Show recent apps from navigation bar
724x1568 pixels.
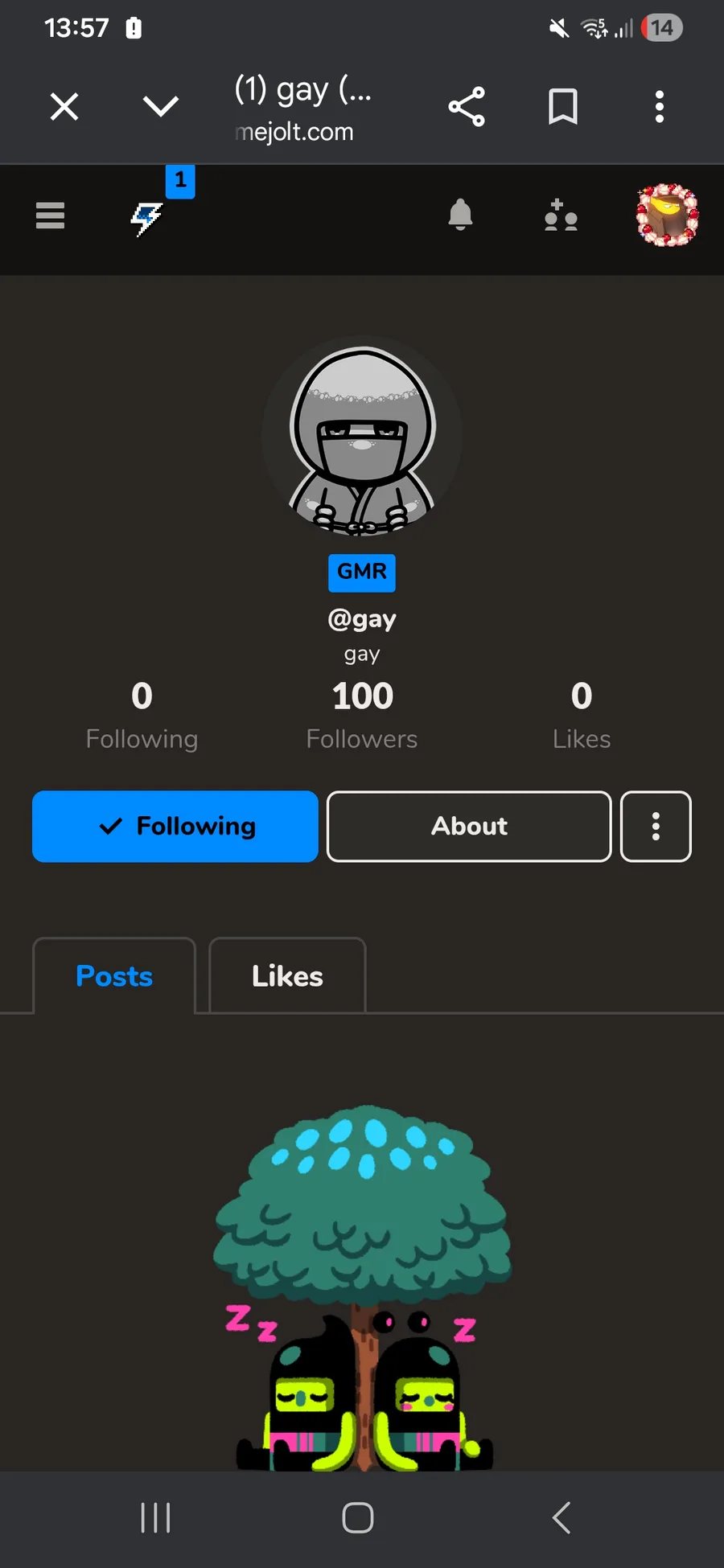[x=155, y=1518]
